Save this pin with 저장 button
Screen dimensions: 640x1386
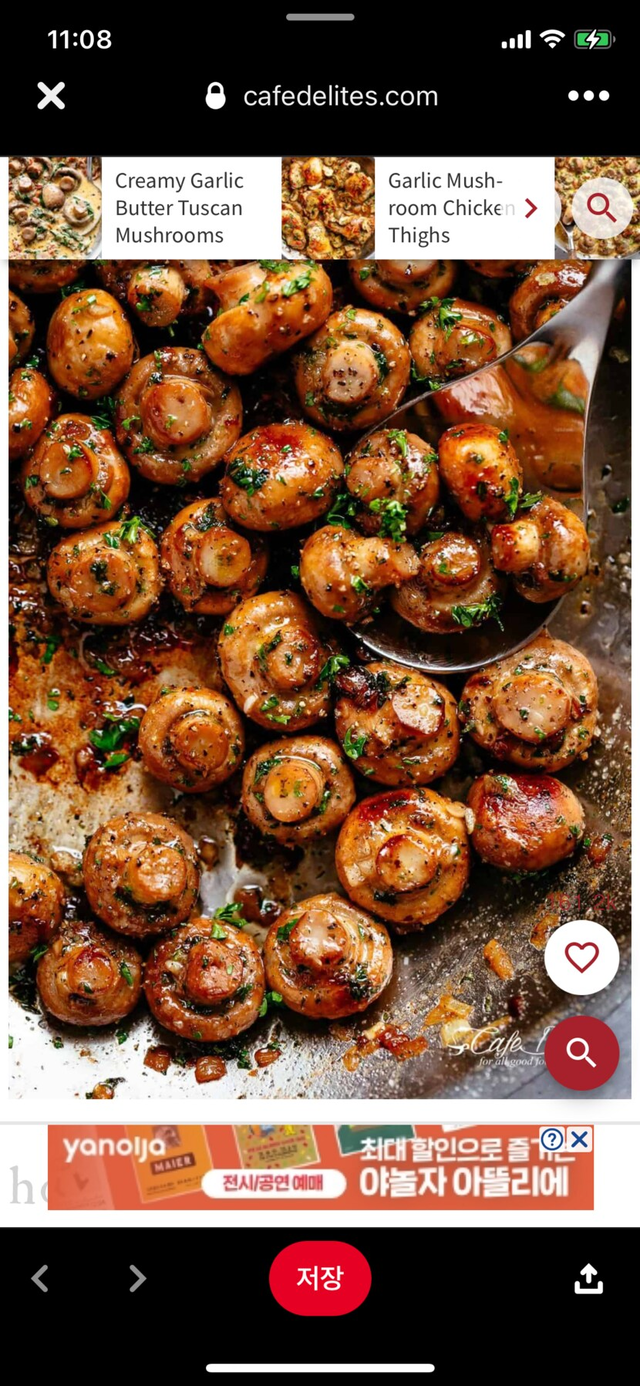tap(320, 1278)
